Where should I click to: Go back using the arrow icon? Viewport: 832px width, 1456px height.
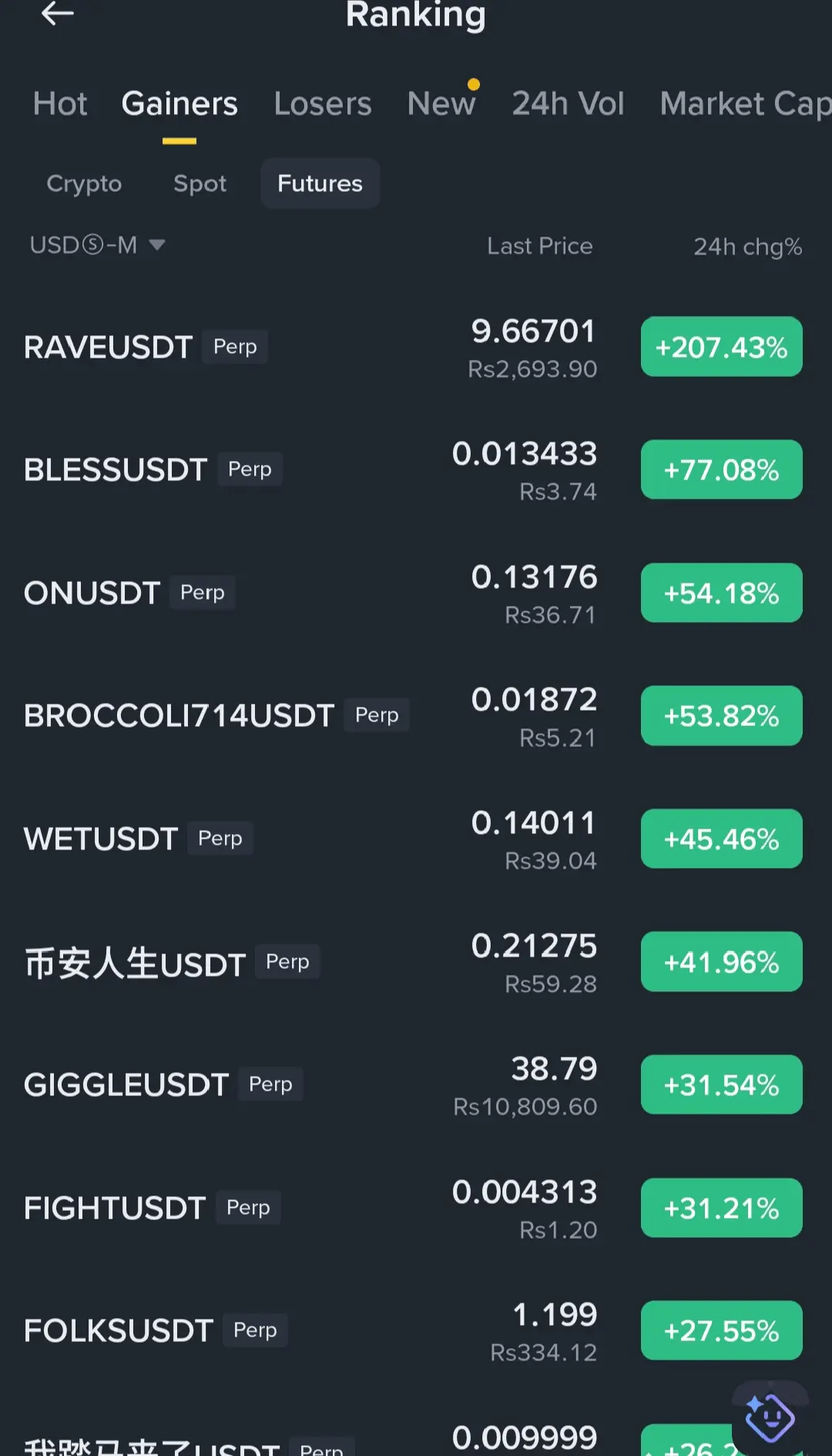58,13
